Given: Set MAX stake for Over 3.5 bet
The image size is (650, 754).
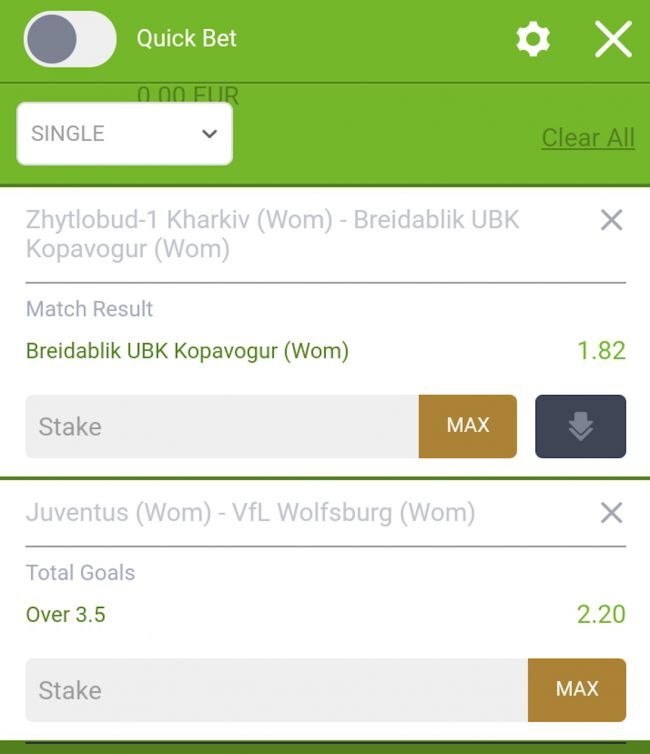Looking at the screenshot, I should (577, 689).
